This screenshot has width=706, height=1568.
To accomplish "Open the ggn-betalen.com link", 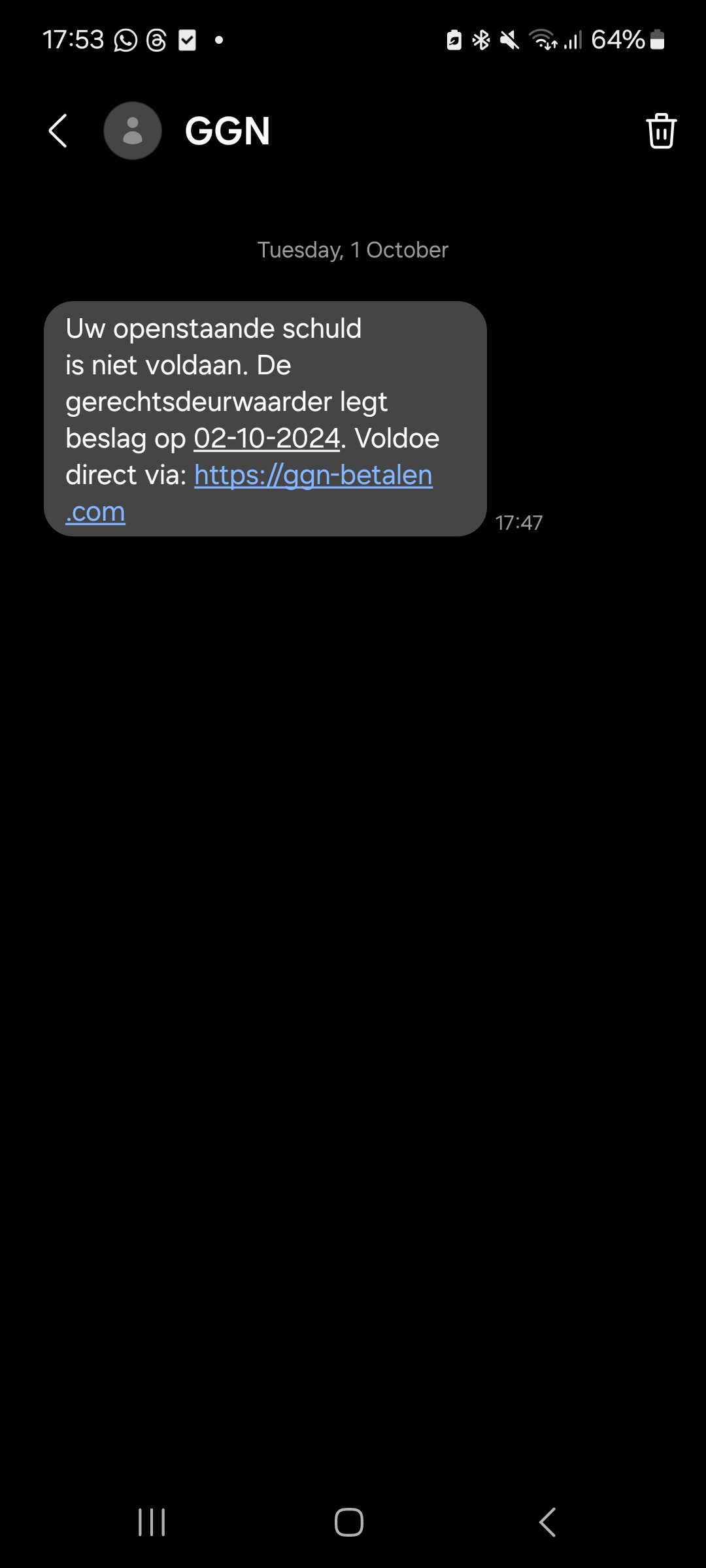I will tap(313, 476).
